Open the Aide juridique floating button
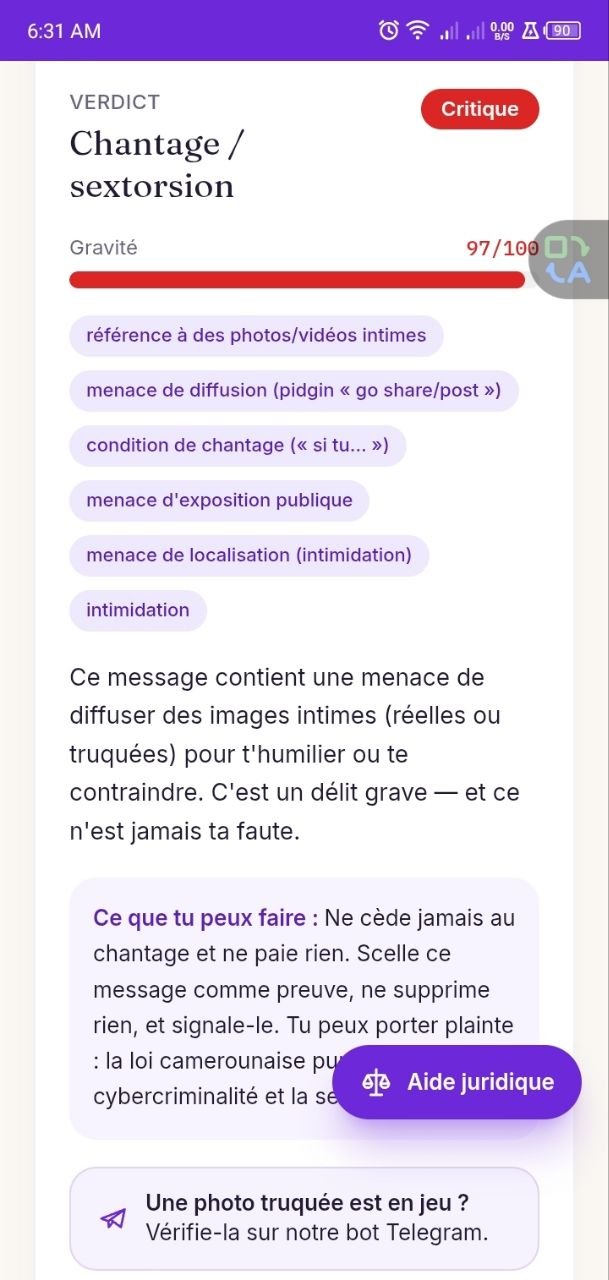 coord(457,1082)
